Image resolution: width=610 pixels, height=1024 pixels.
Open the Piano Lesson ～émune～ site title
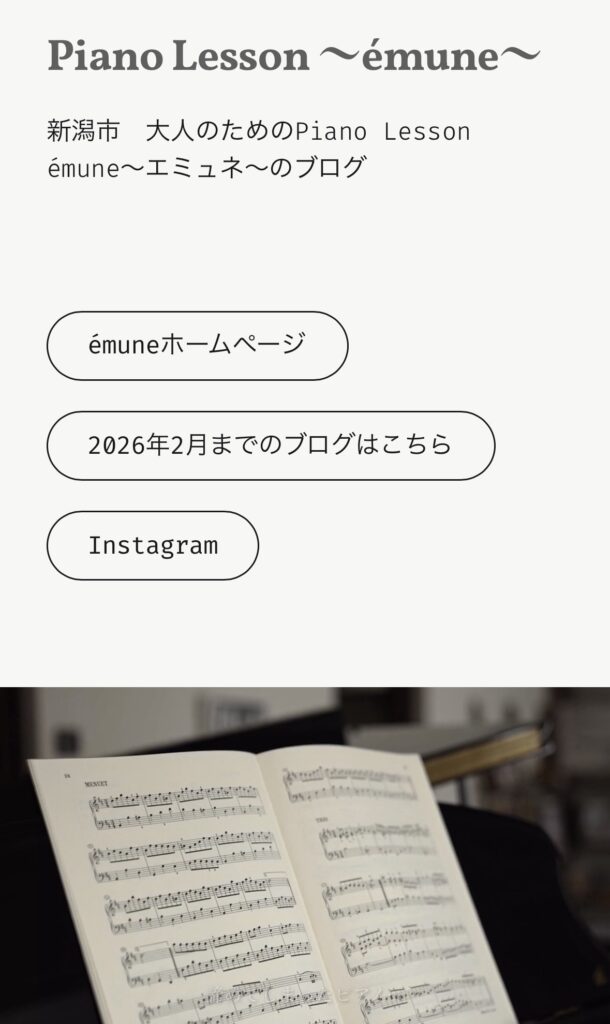tap(293, 57)
